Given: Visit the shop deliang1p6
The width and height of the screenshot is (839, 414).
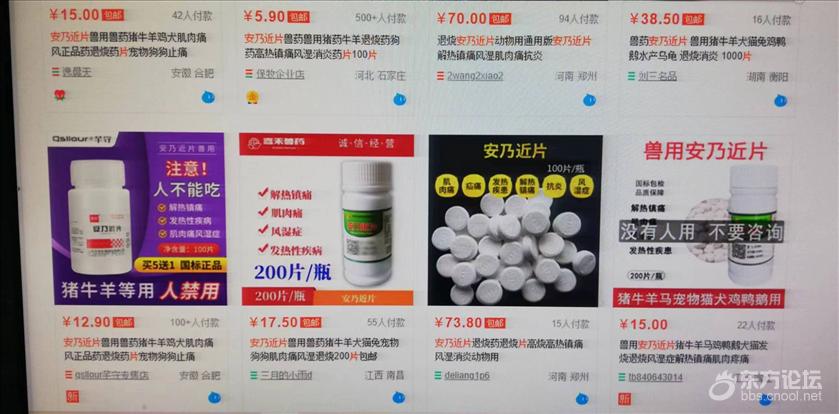Looking at the screenshot, I should [x=470, y=376].
